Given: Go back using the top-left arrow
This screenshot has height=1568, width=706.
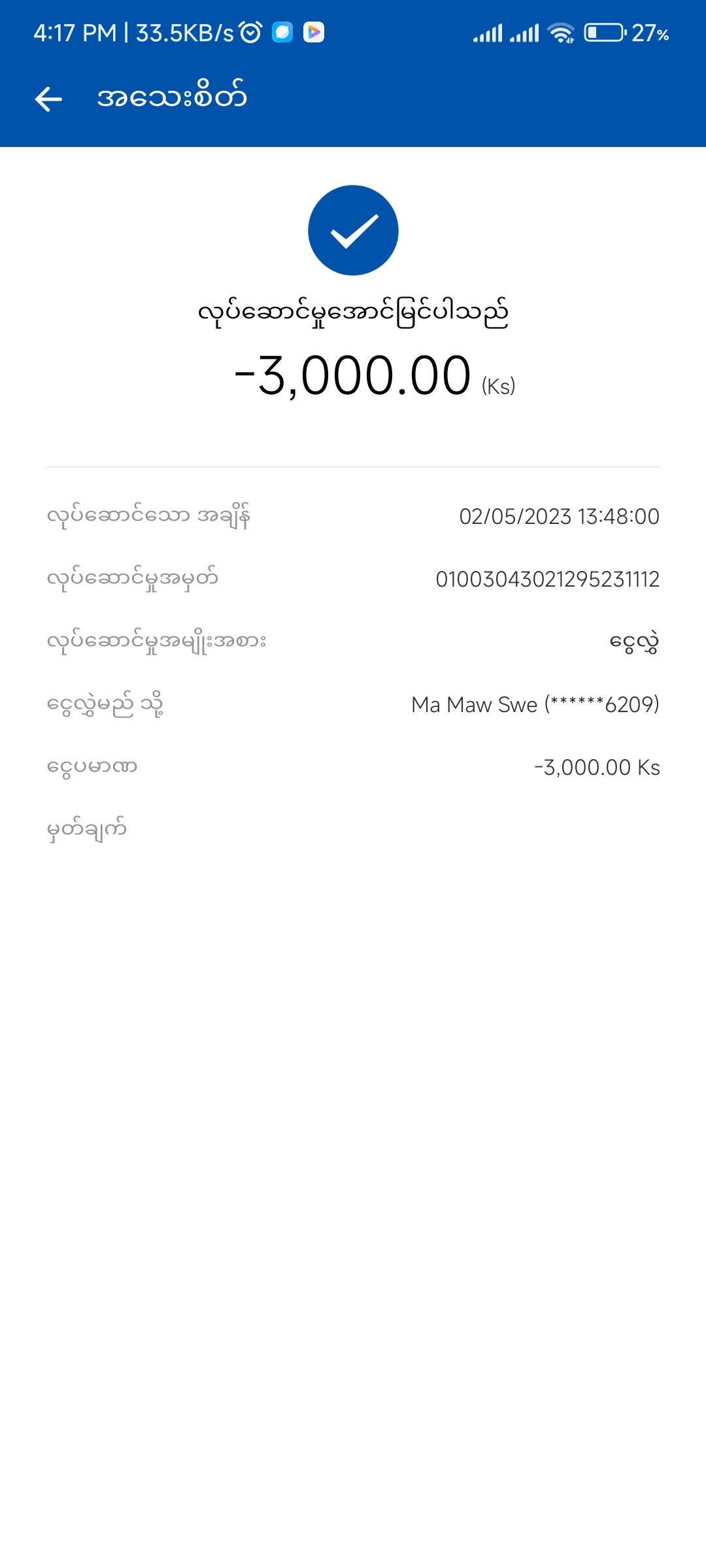Looking at the screenshot, I should (x=48, y=99).
